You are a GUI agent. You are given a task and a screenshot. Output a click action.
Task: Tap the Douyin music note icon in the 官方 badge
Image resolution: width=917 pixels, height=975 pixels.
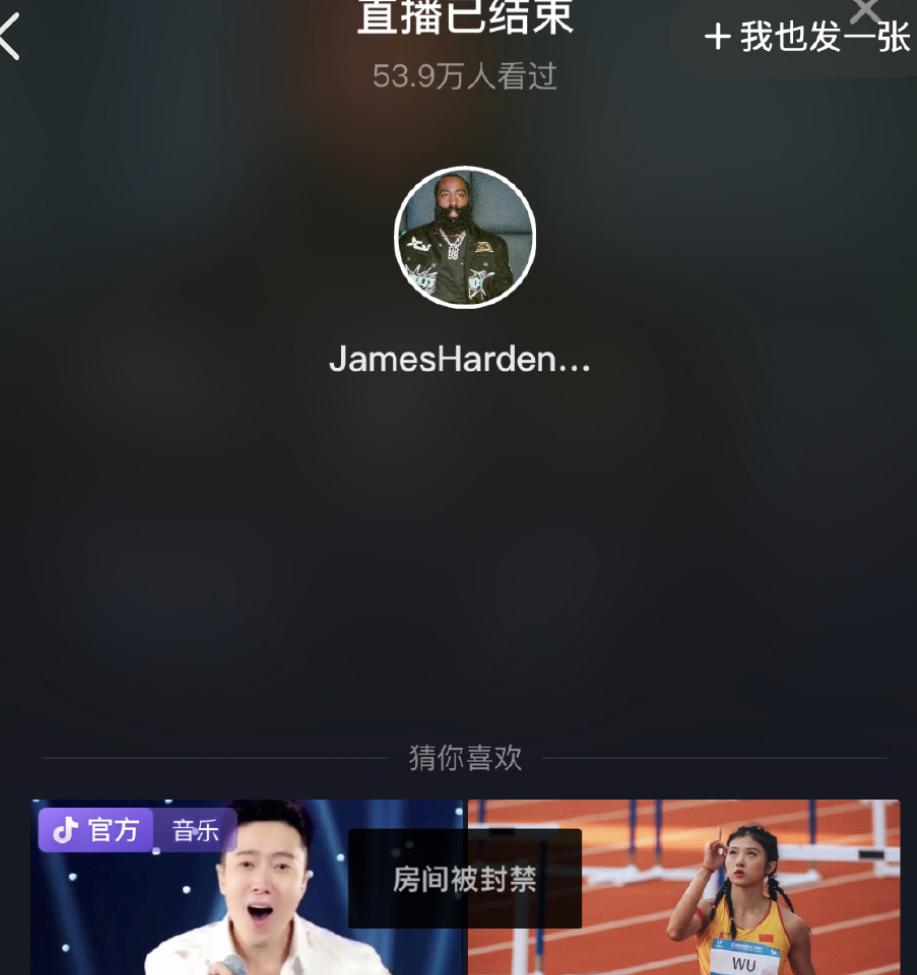point(64,828)
